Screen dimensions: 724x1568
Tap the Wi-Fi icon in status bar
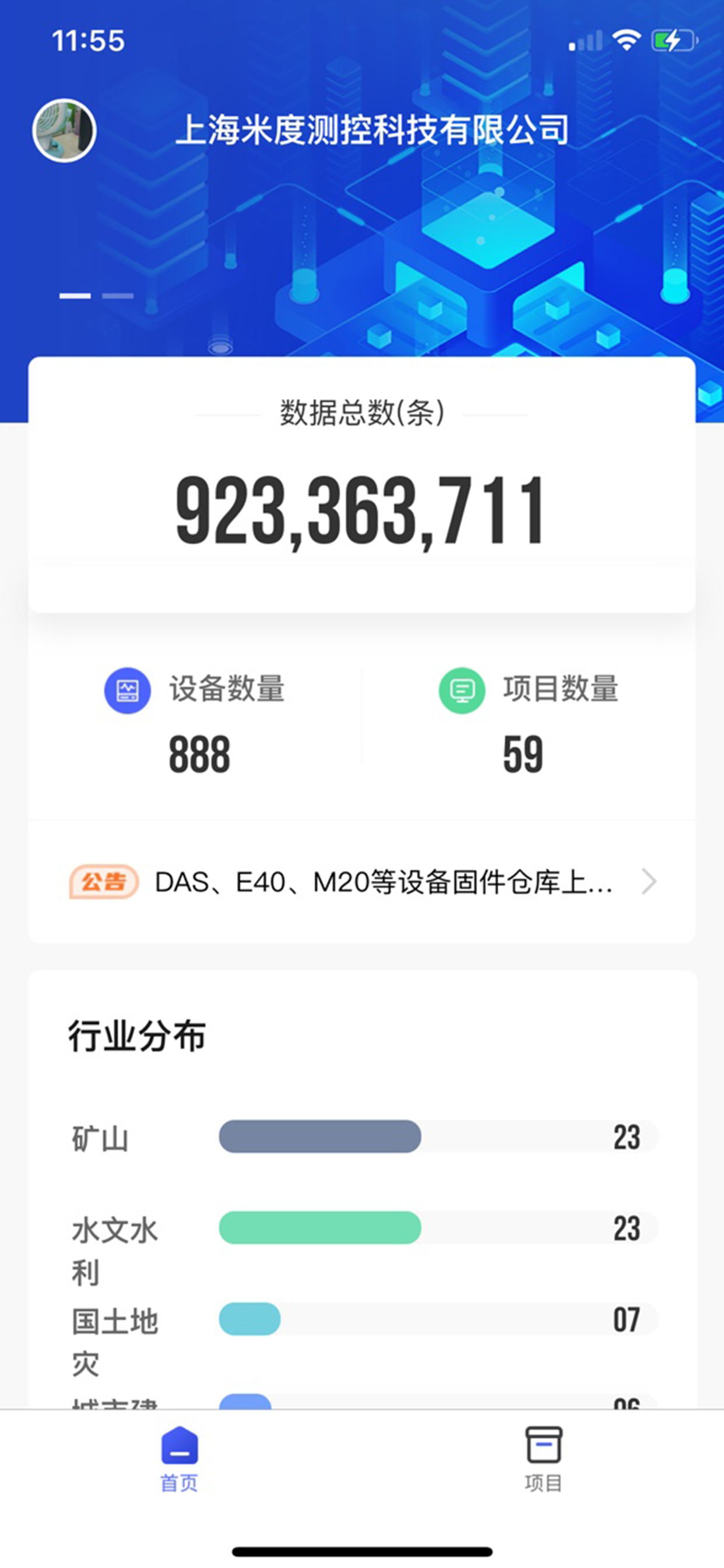(626, 38)
